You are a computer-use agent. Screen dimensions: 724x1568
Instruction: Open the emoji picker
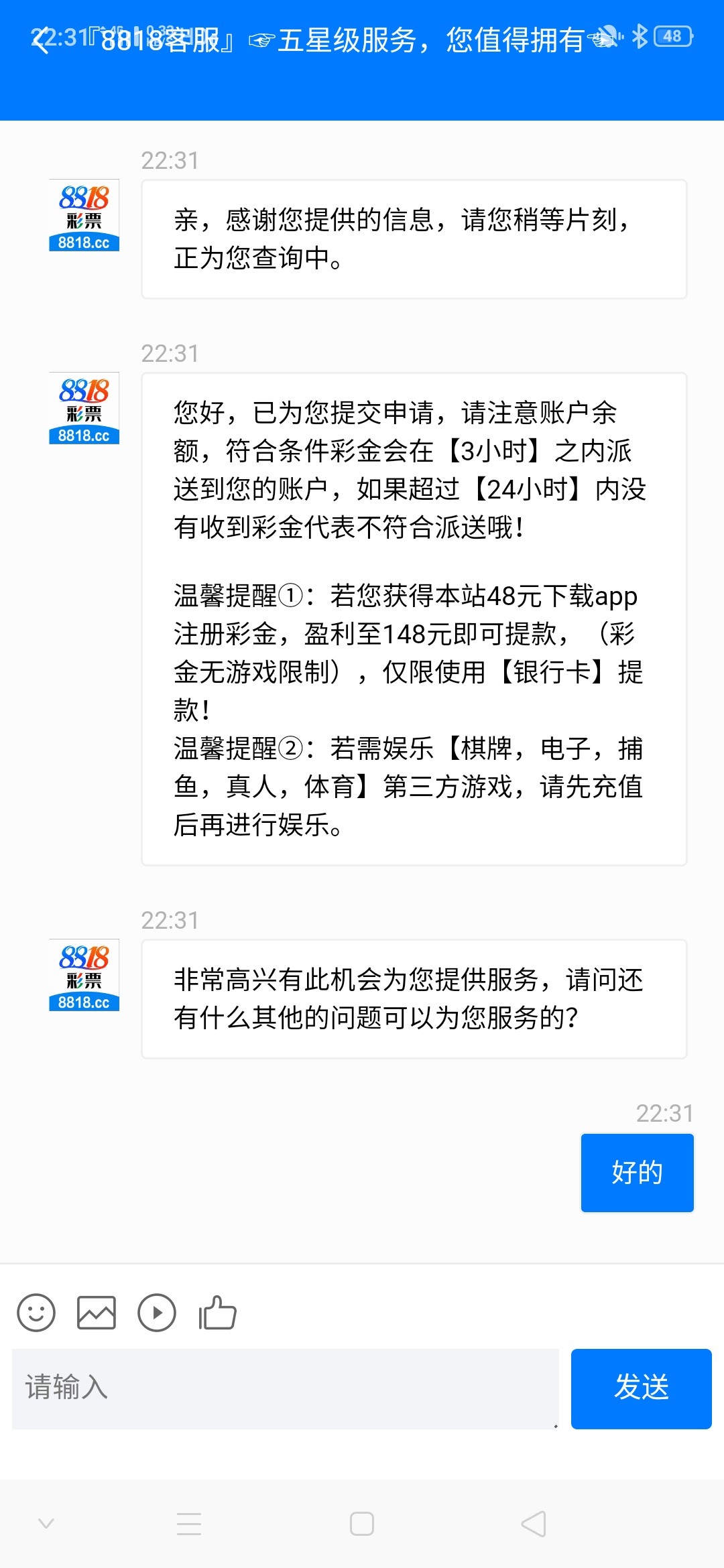click(x=36, y=1312)
